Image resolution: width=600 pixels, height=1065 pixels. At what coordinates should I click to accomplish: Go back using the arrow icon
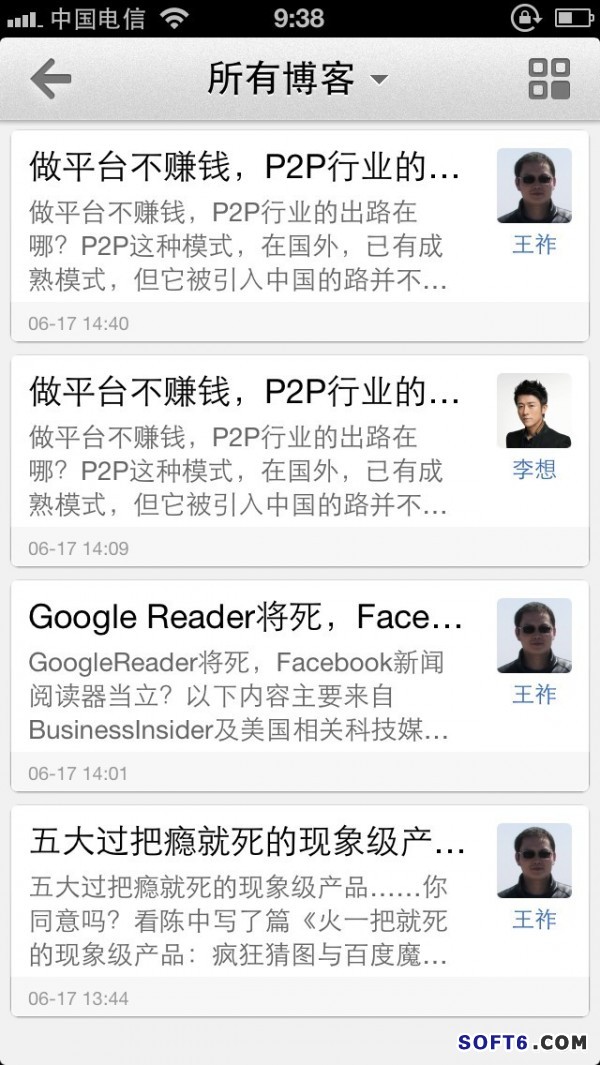click(51, 80)
